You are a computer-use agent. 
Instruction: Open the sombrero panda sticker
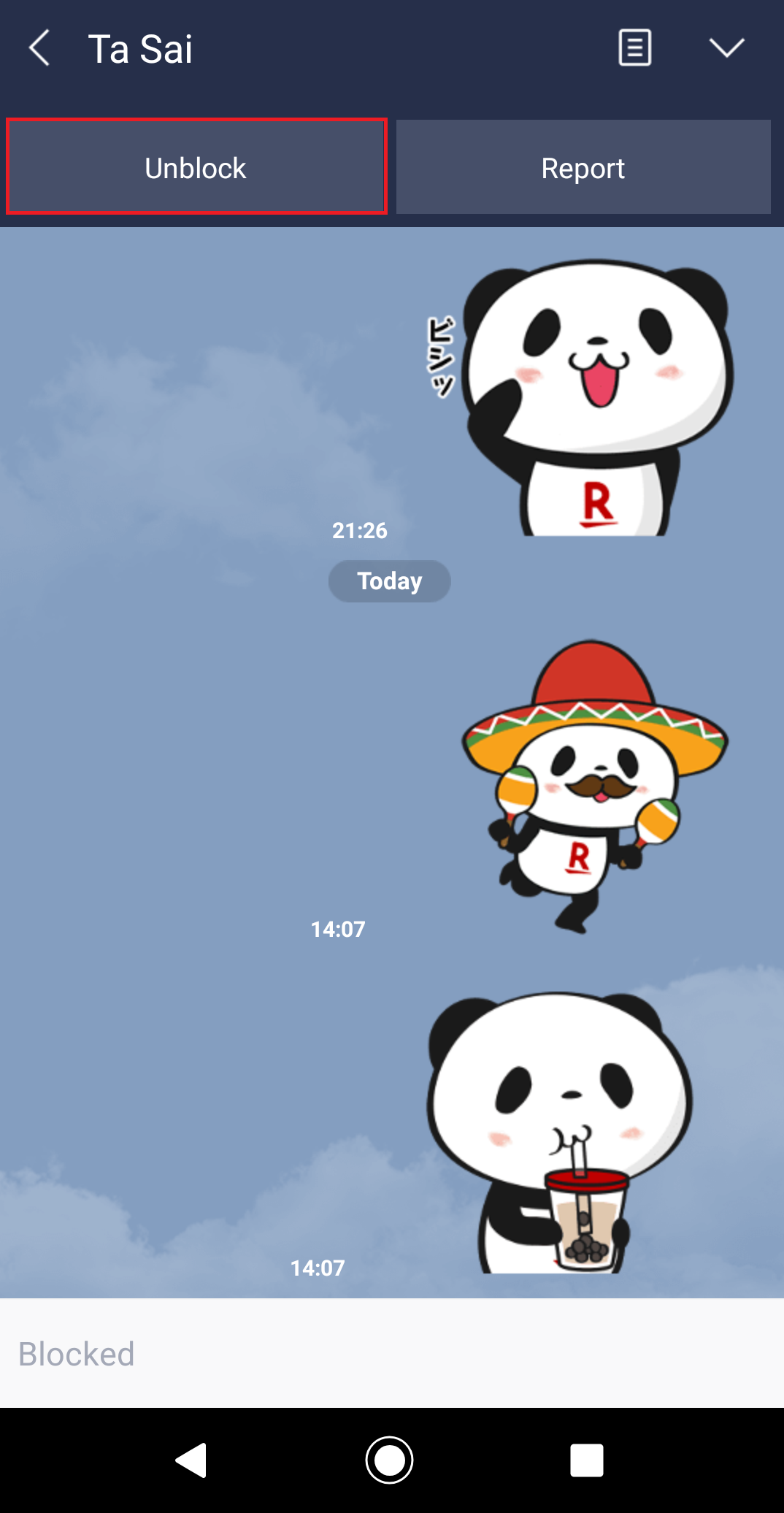(593, 785)
